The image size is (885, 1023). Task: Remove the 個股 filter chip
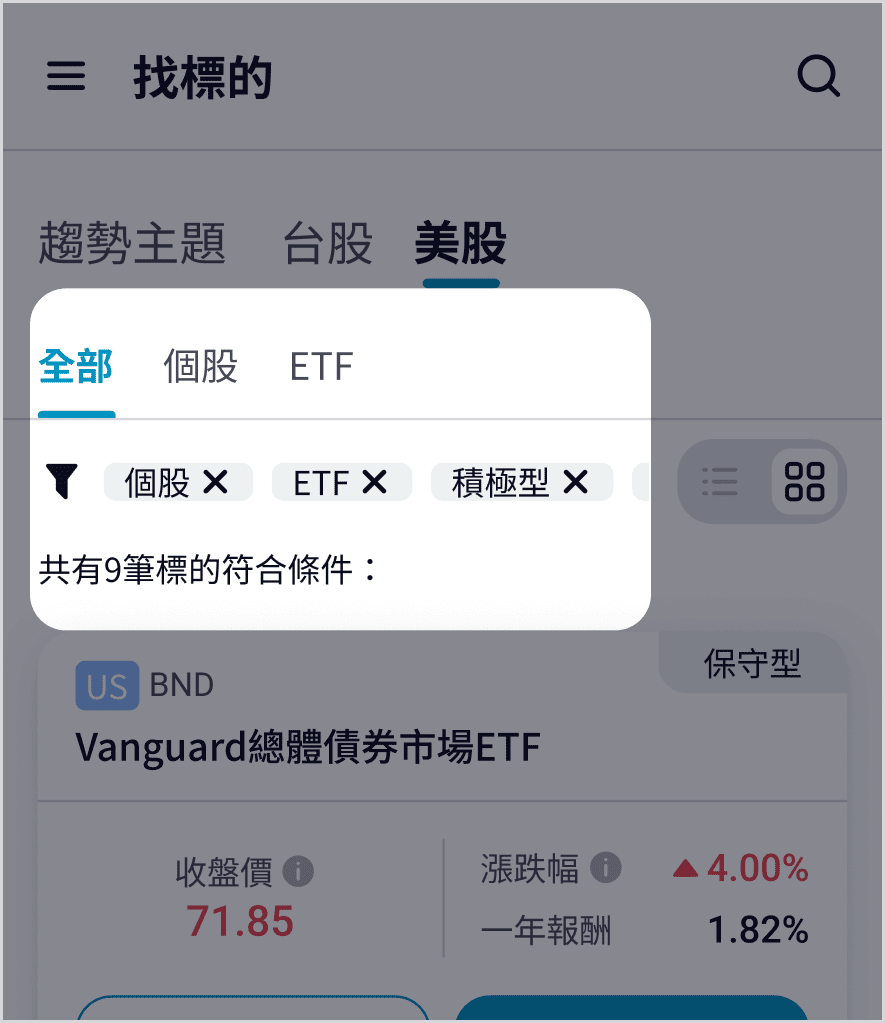pos(215,483)
